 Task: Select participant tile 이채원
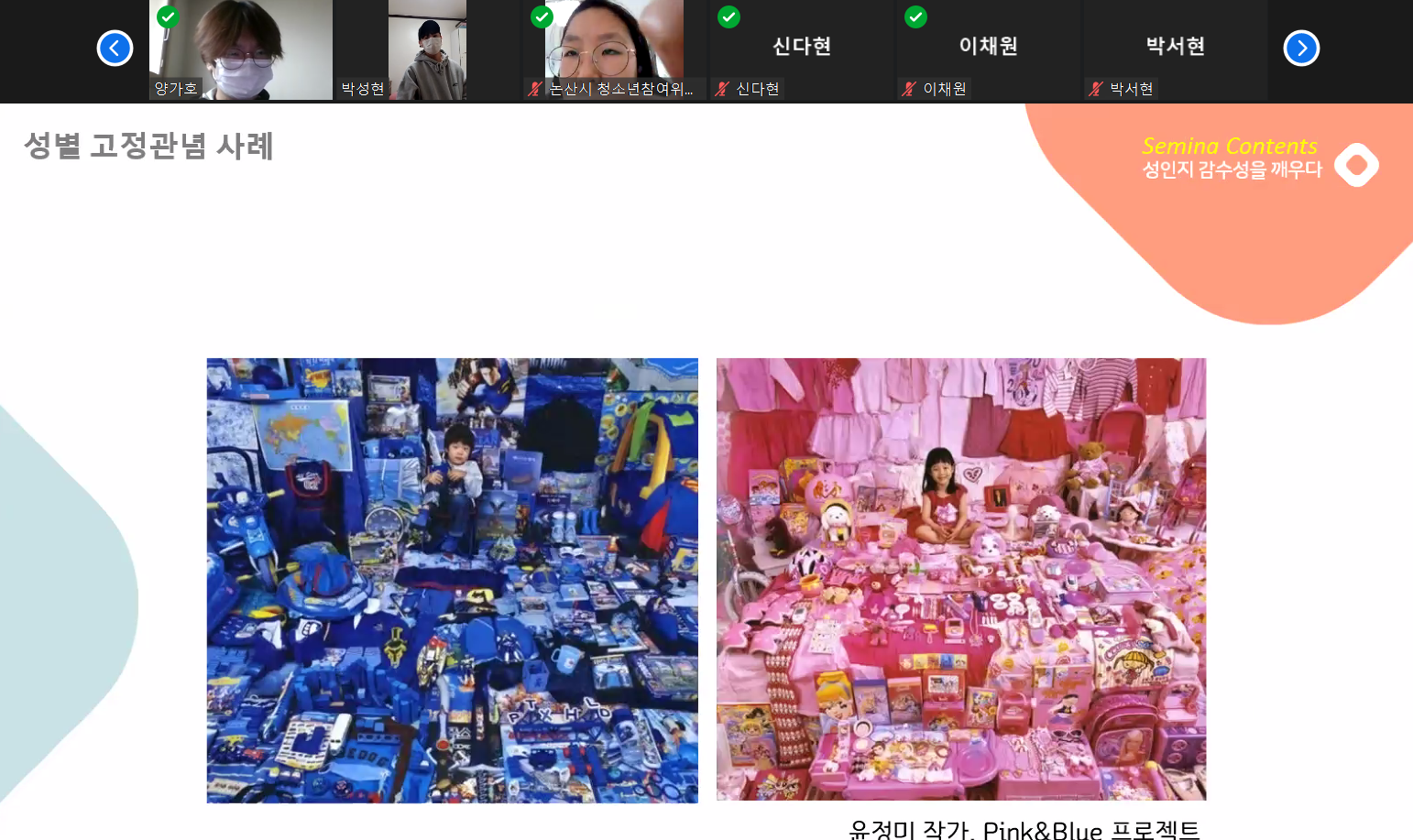point(989,49)
